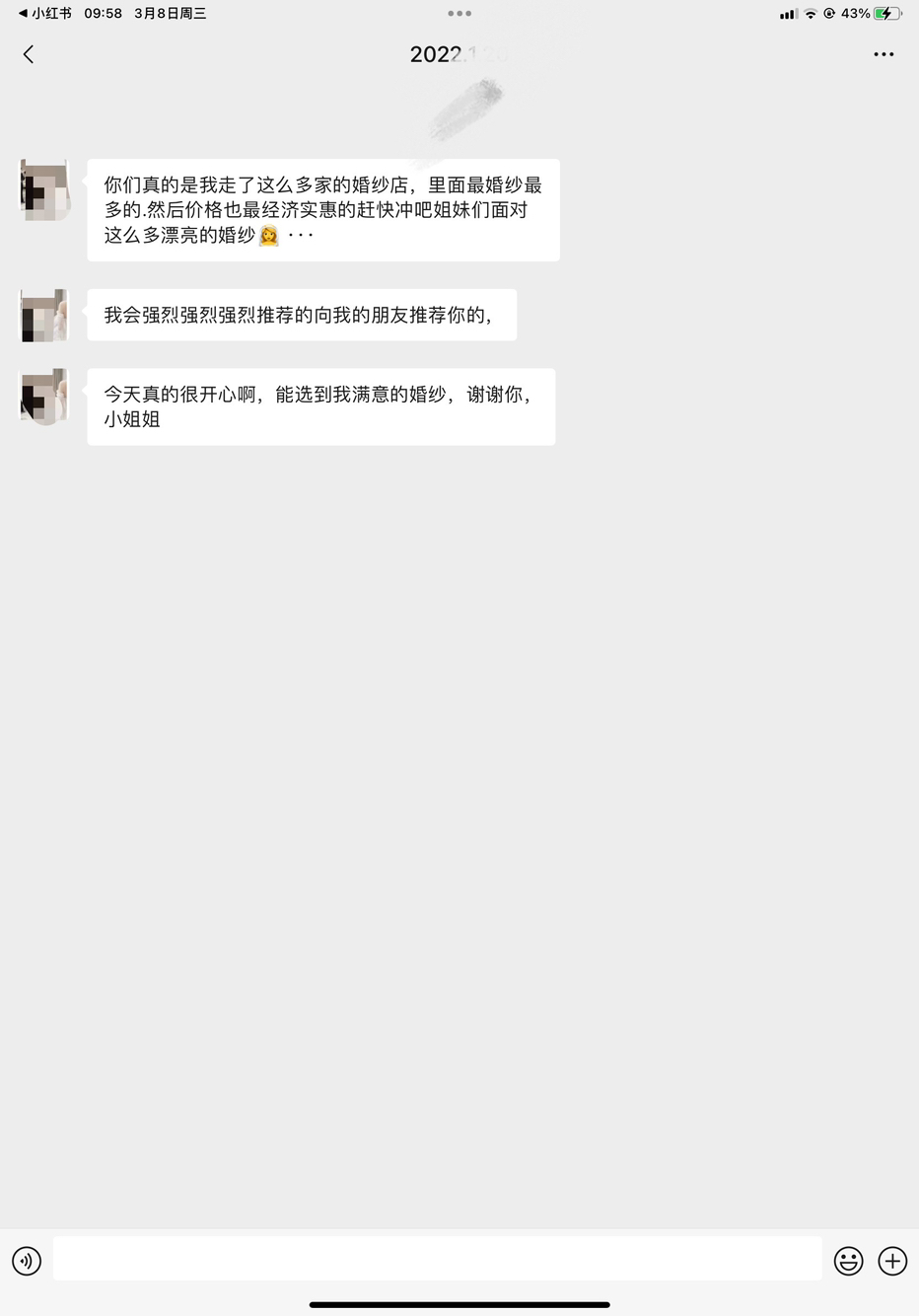919x1316 pixels.
Task: Switch to voice message input
Action: (x=27, y=1260)
